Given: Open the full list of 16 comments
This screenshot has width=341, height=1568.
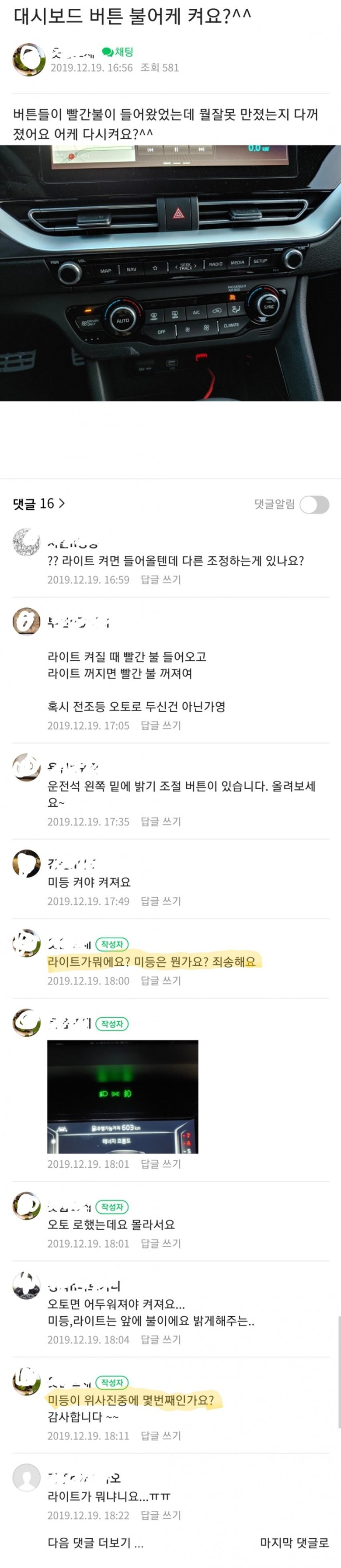Looking at the screenshot, I should coord(39,503).
